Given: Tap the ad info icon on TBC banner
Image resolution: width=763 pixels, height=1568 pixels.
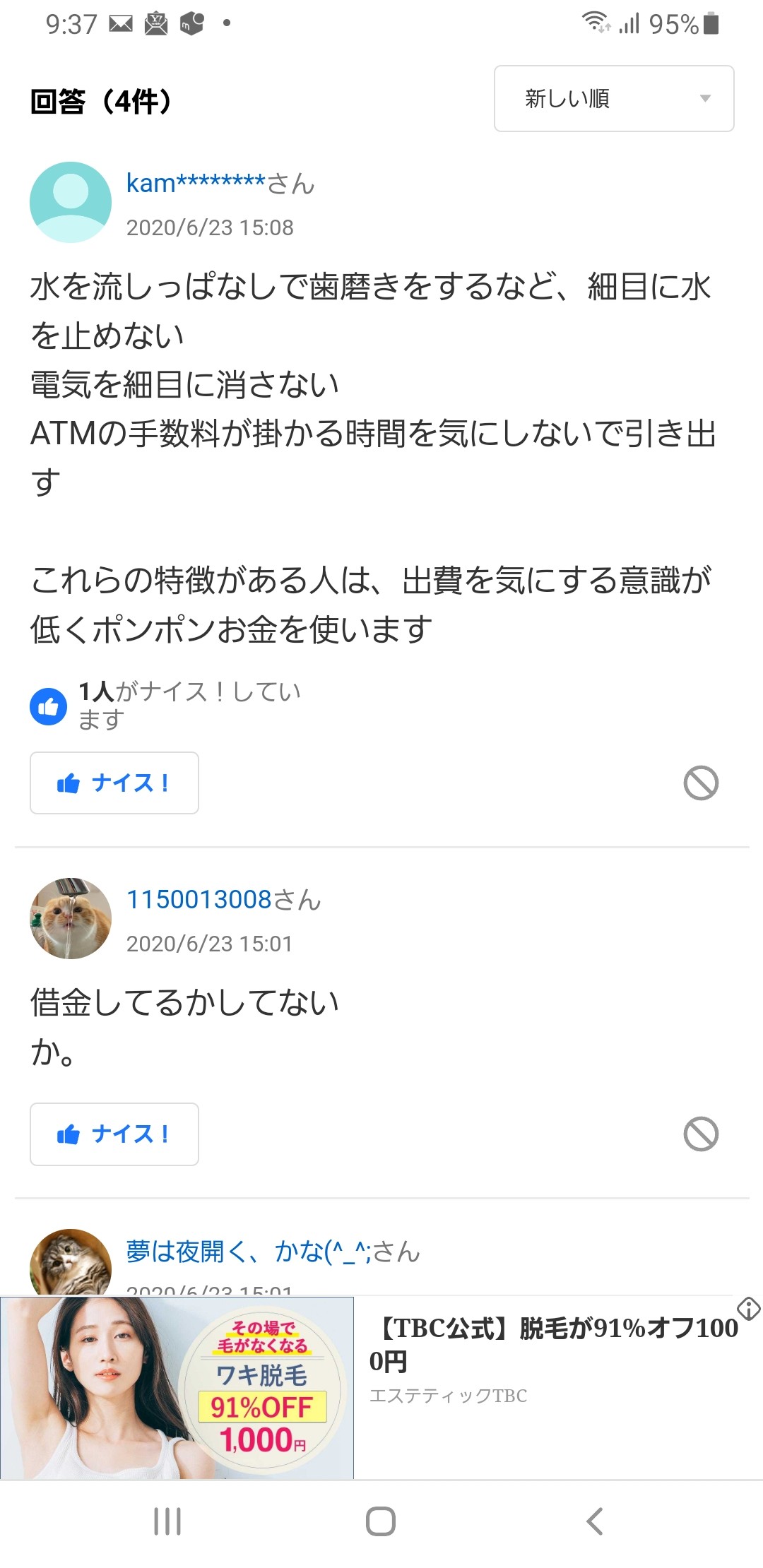Looking at the screenshot, I should (748, 1309).
